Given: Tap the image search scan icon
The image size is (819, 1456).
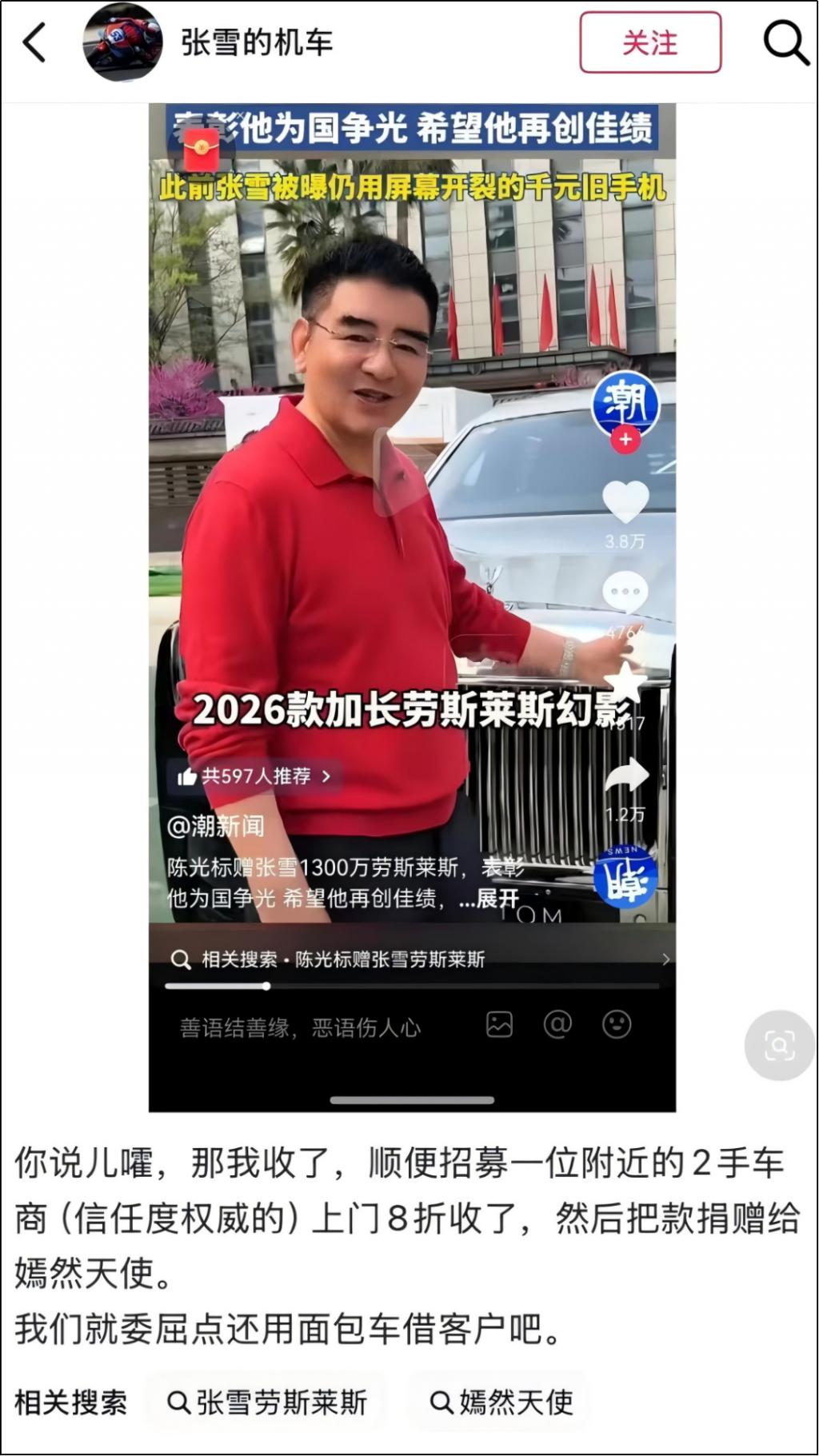Looking at the screenshot, I should 779,1045.
